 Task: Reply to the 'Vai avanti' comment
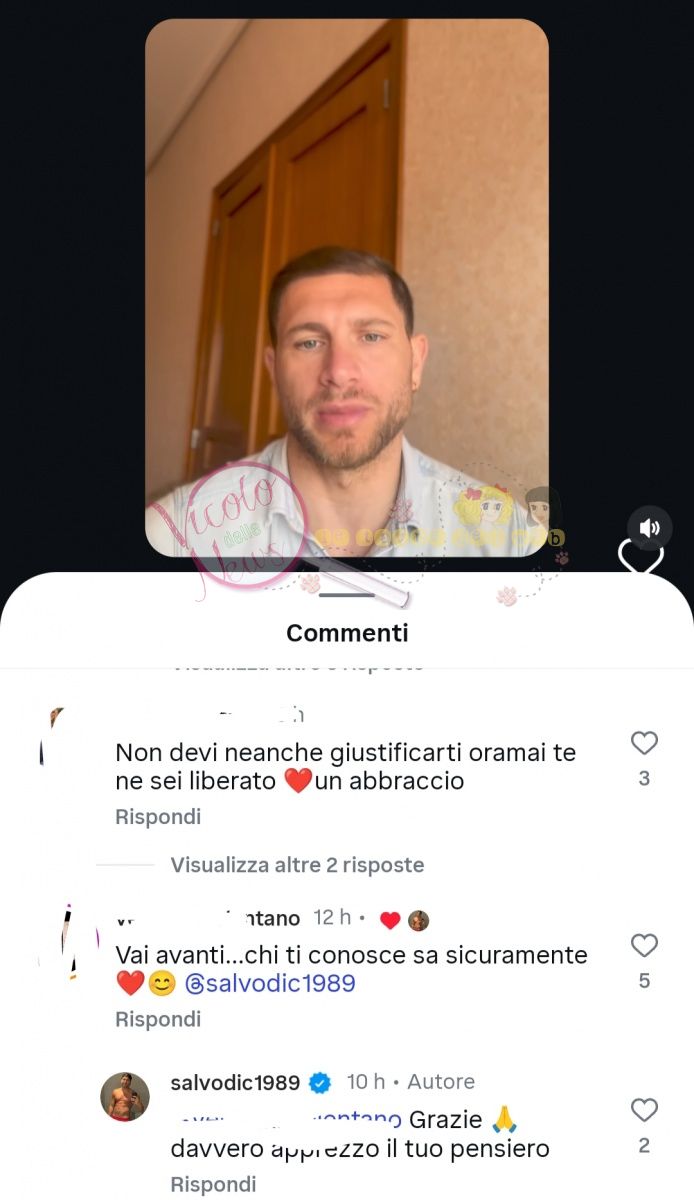tap(158, 1019)
